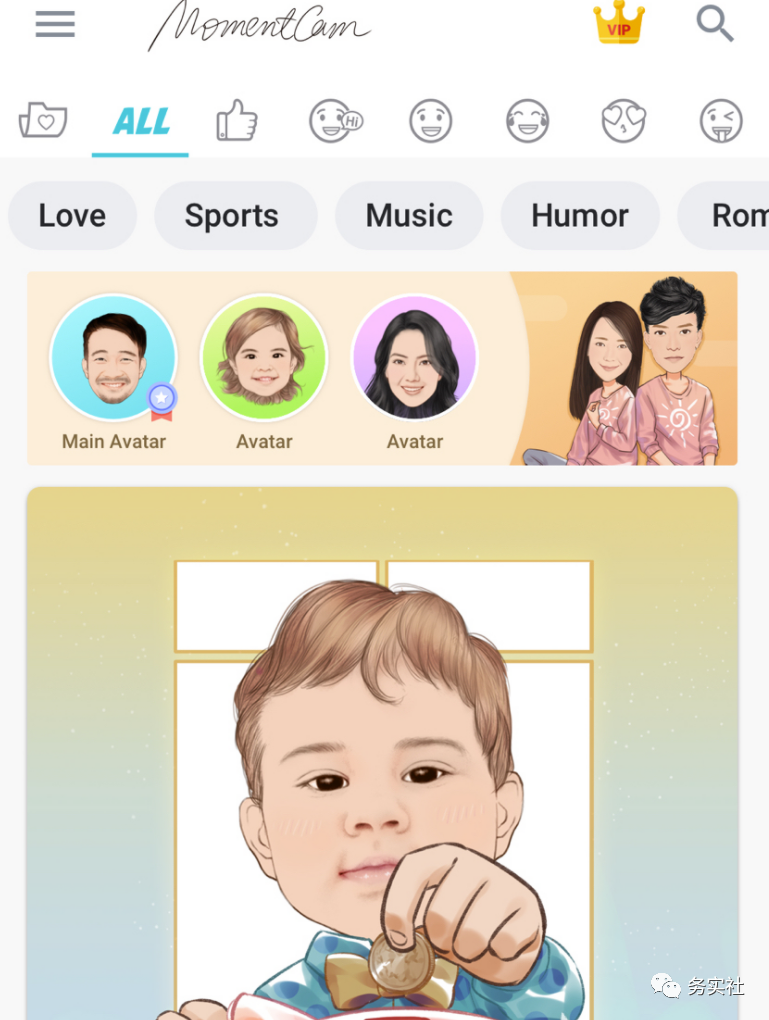Filter by the Humor chip
Viewport: 769px width, 1020px height.
(x=580, y=215)
